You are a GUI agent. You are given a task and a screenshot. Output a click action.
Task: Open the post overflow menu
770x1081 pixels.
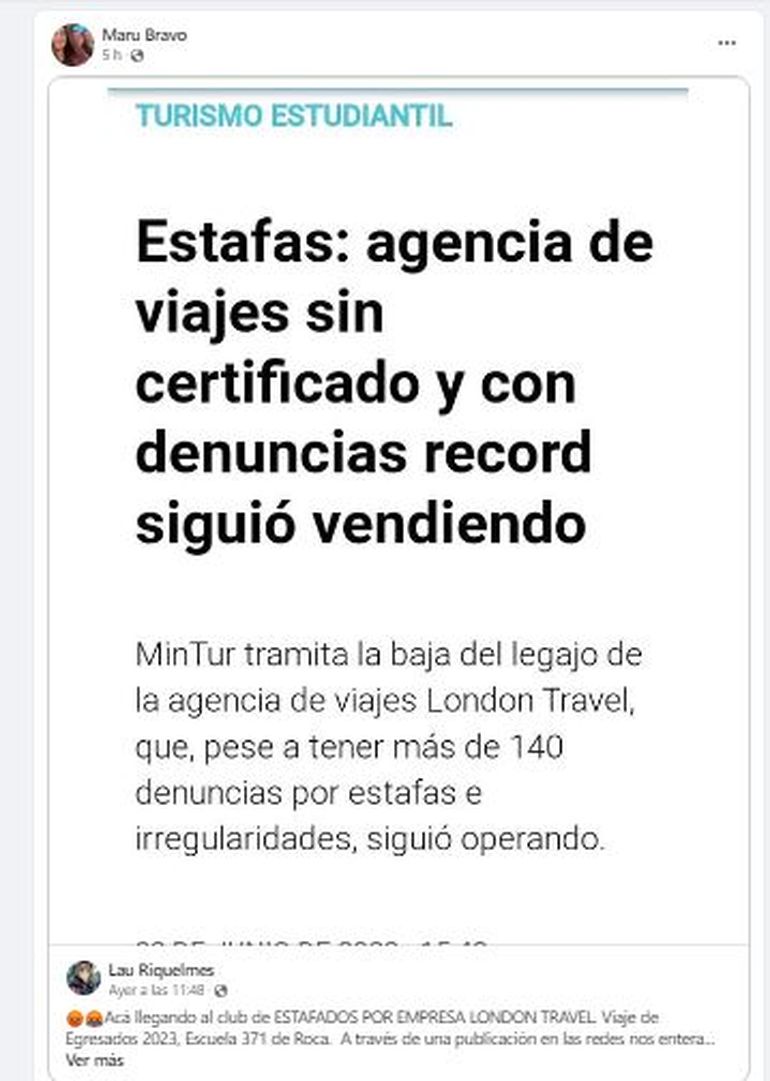tap(727, 43)
